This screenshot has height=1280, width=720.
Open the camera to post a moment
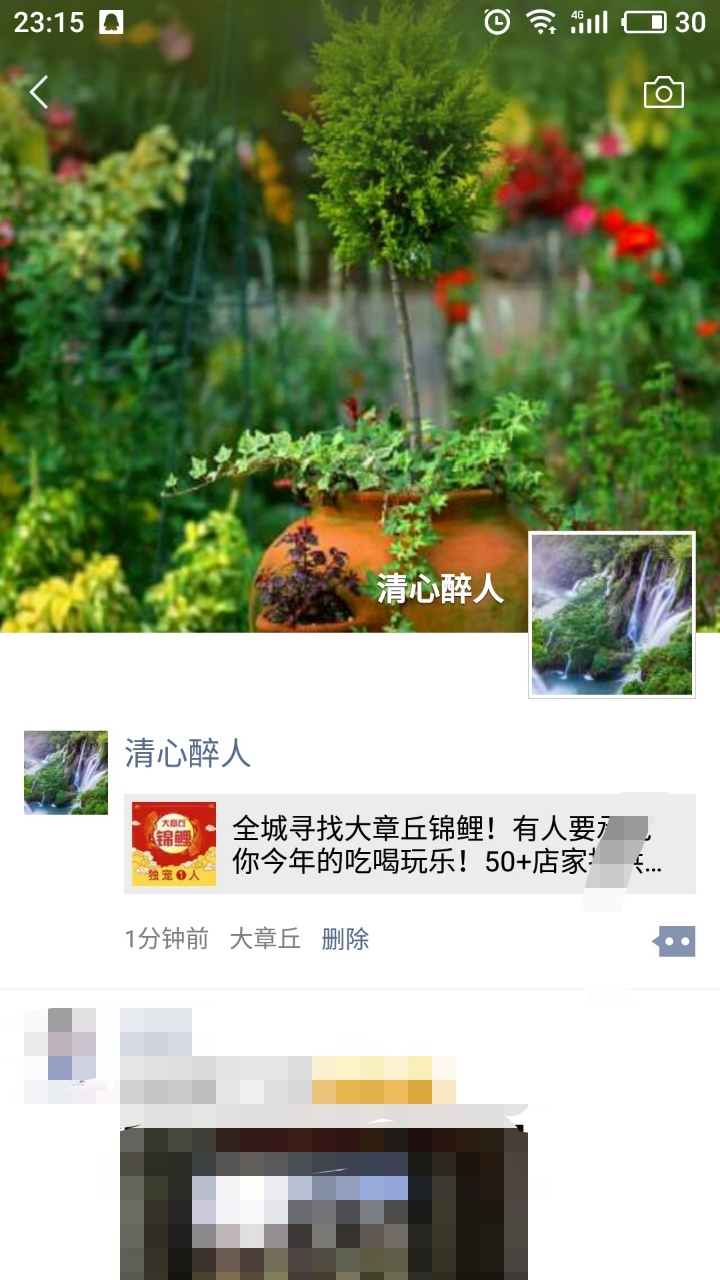coord(663,93)
